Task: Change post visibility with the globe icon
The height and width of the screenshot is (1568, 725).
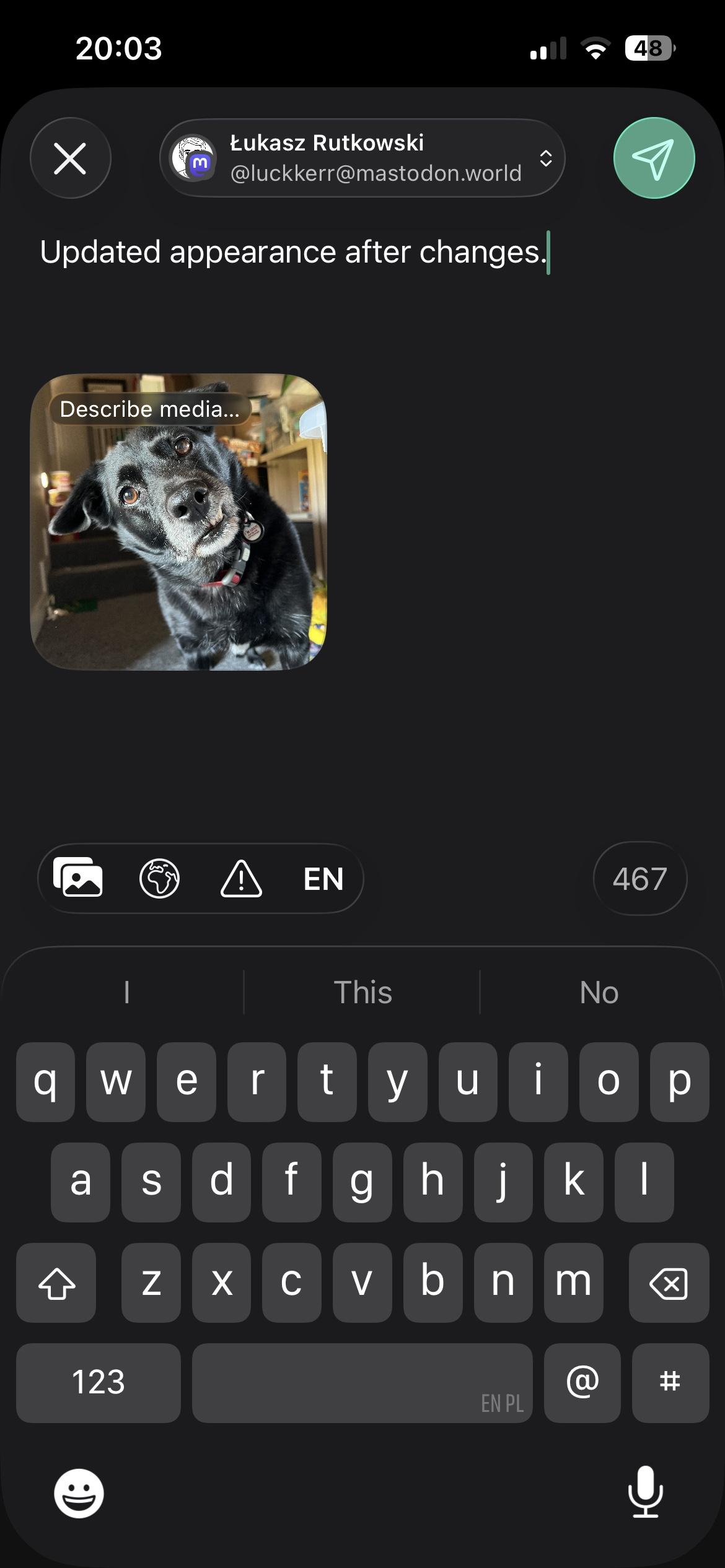Action: pyautogui.click(x=159, y=878)
